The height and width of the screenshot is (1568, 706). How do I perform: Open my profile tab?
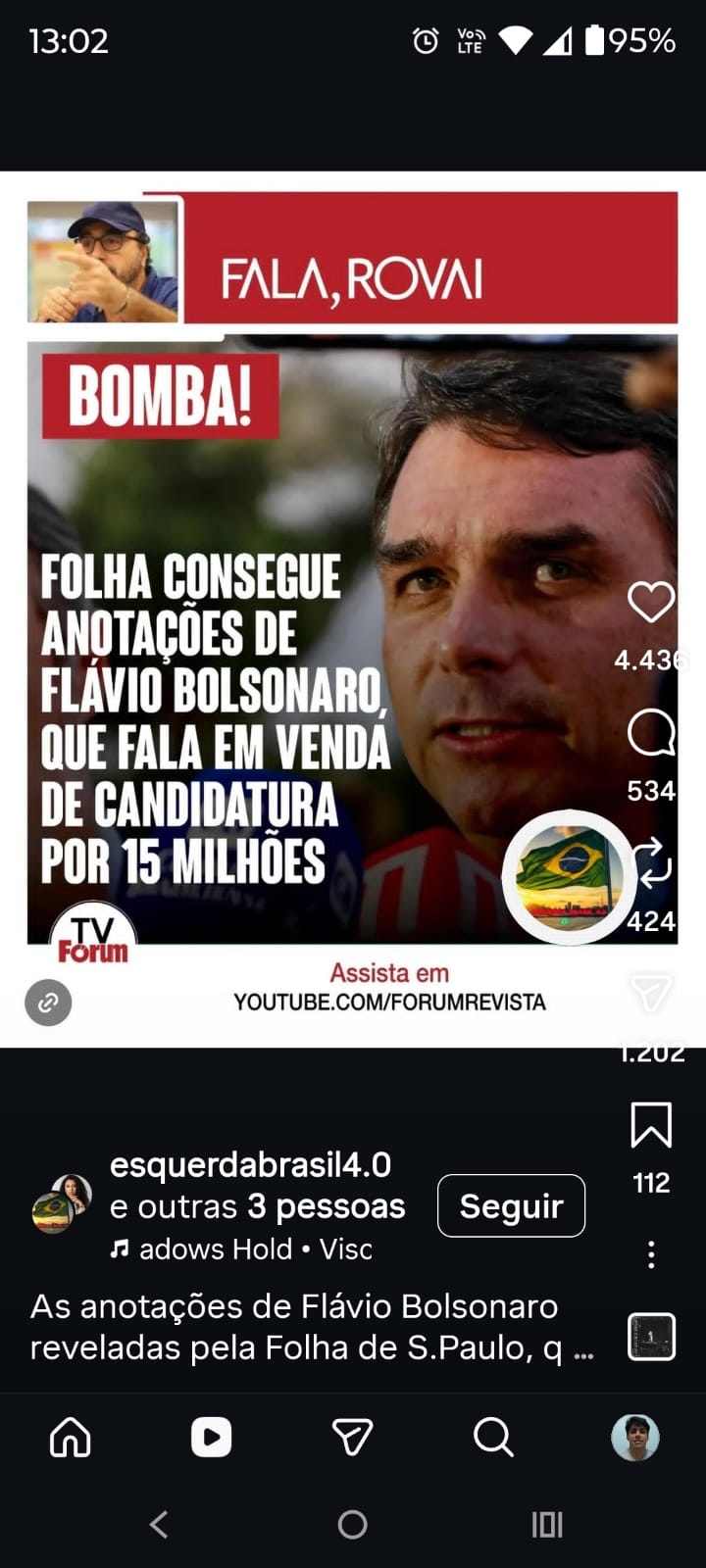pos(634,1438)
